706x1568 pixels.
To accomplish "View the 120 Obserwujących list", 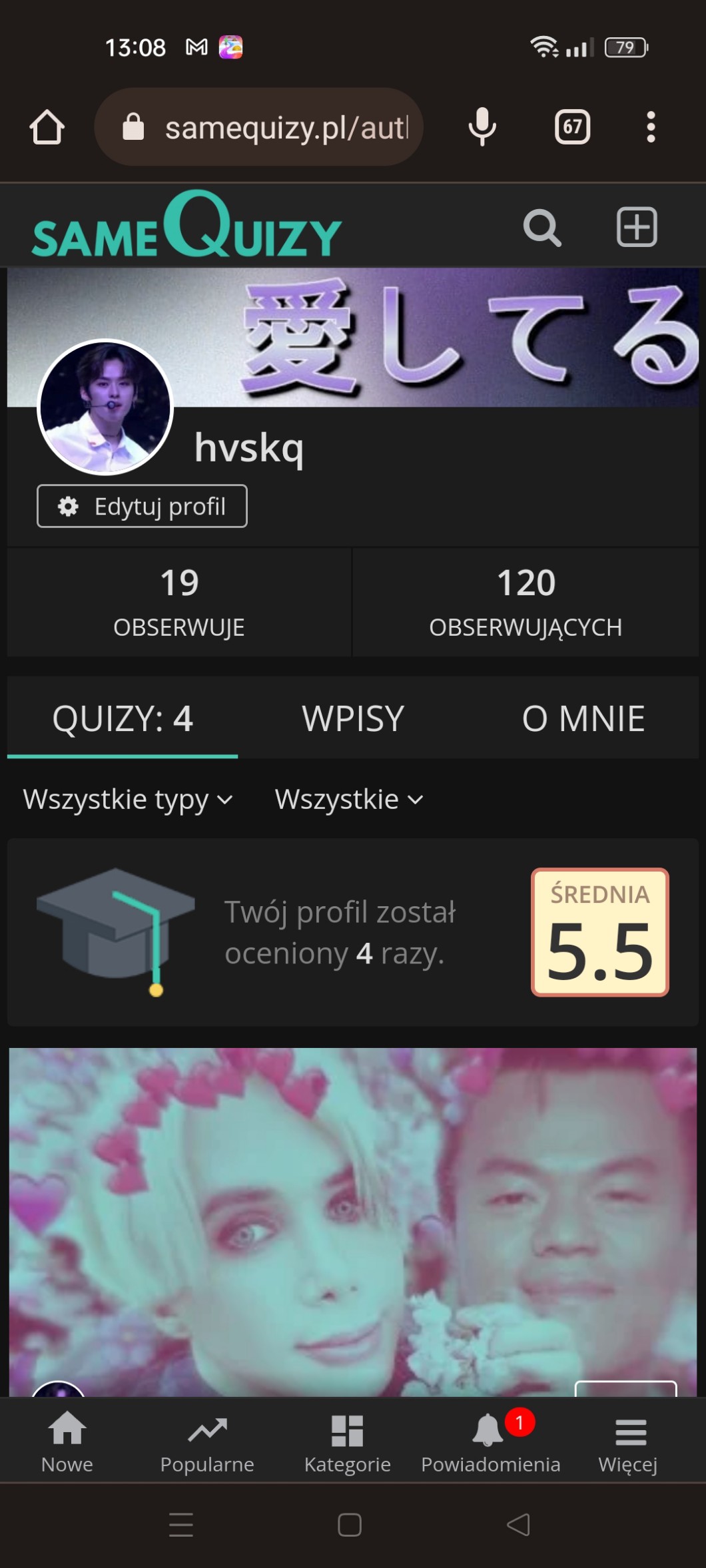I will point(526,602).
